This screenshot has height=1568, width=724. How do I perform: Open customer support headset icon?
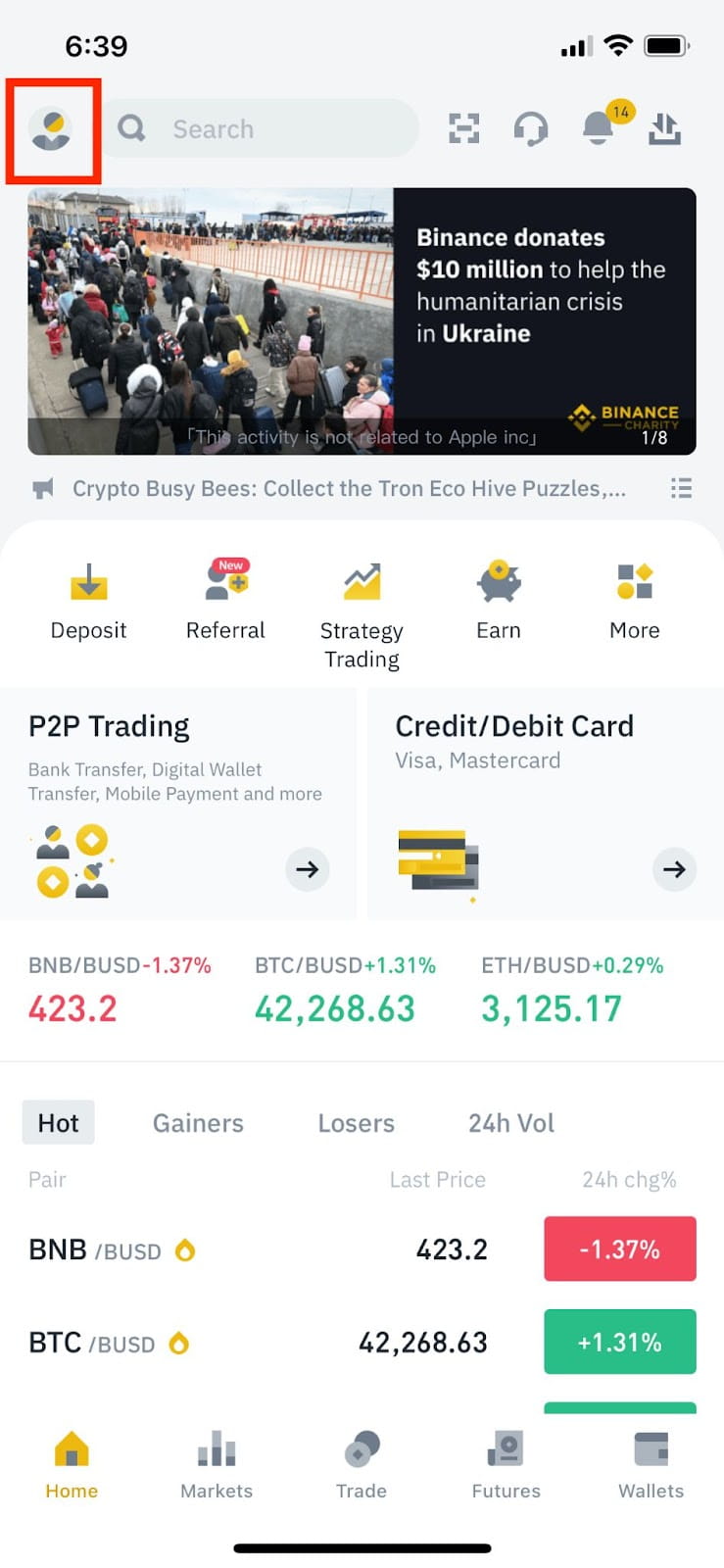(x=530, y=129)
